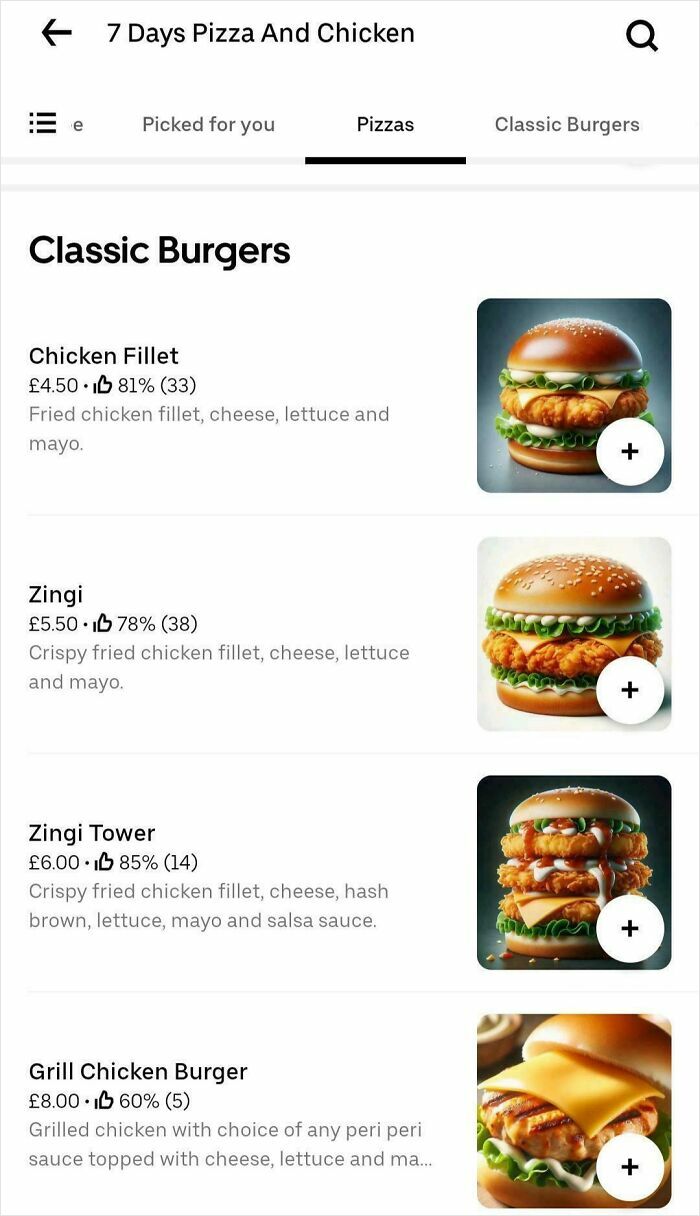
Task: Open the Zingi Tower item
Action: pyautogui.click(x=92, y=833)
